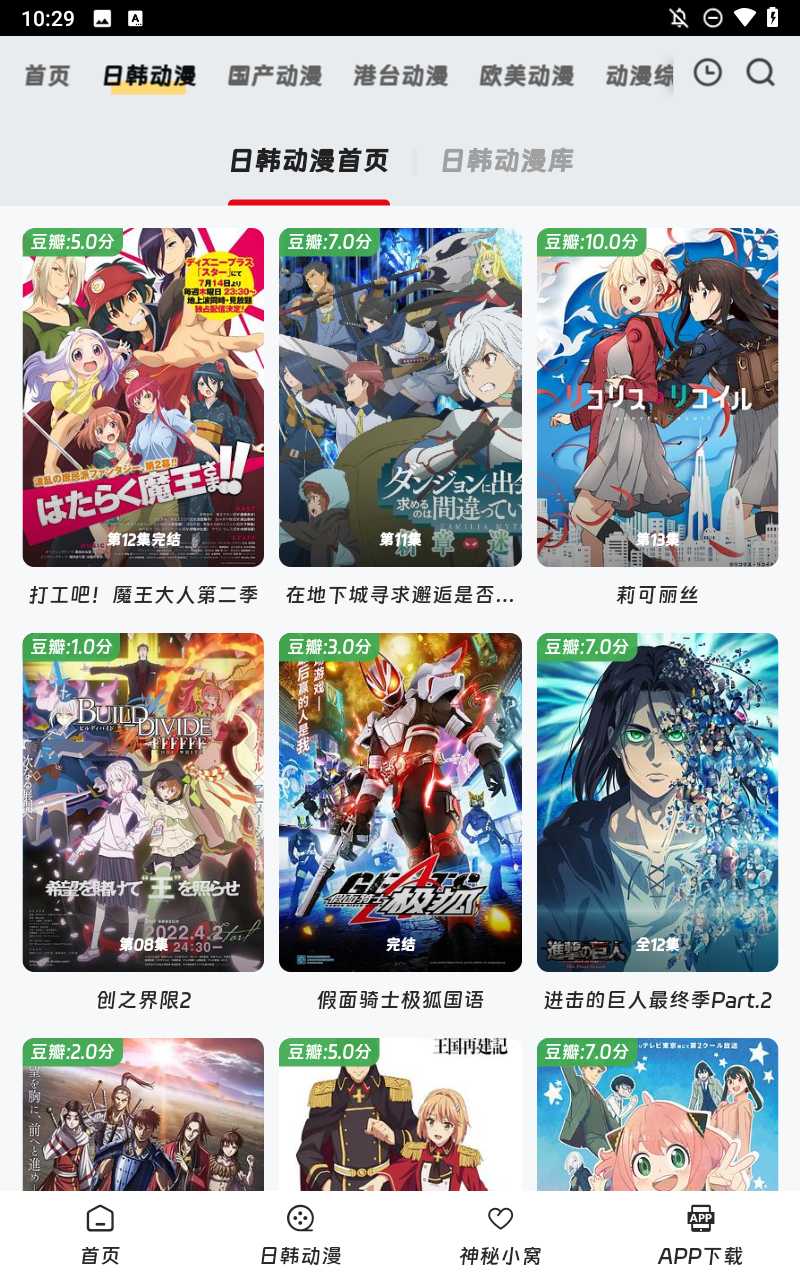The width and height of the screenshot is (800, 1280).
Task: Go to 首页 in the bottom navigation
Action: pyautogui.click(x=100, y=1235)
